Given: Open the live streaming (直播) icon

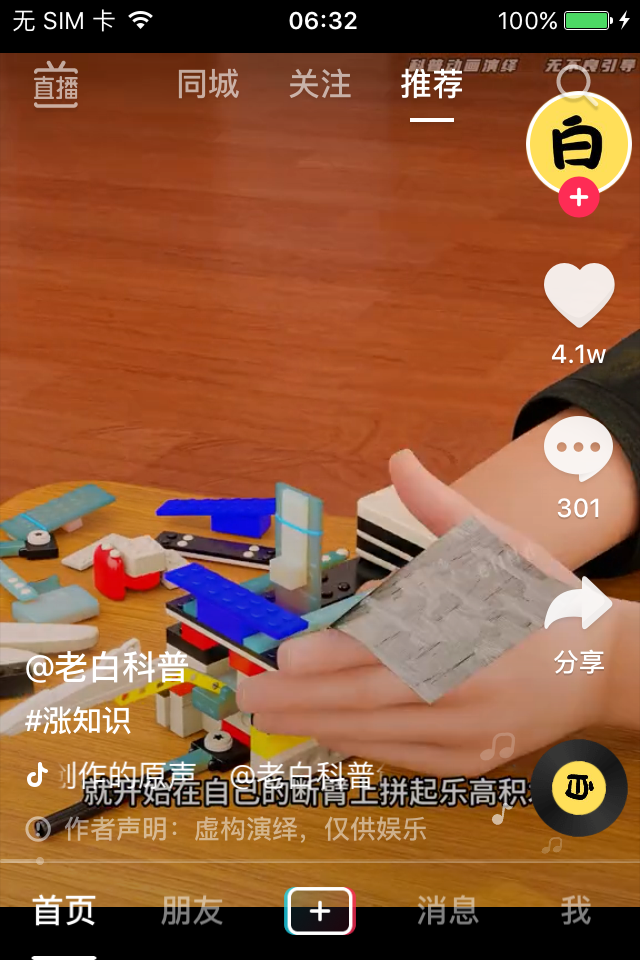Looking at the screenshot, I should [56, 86].
